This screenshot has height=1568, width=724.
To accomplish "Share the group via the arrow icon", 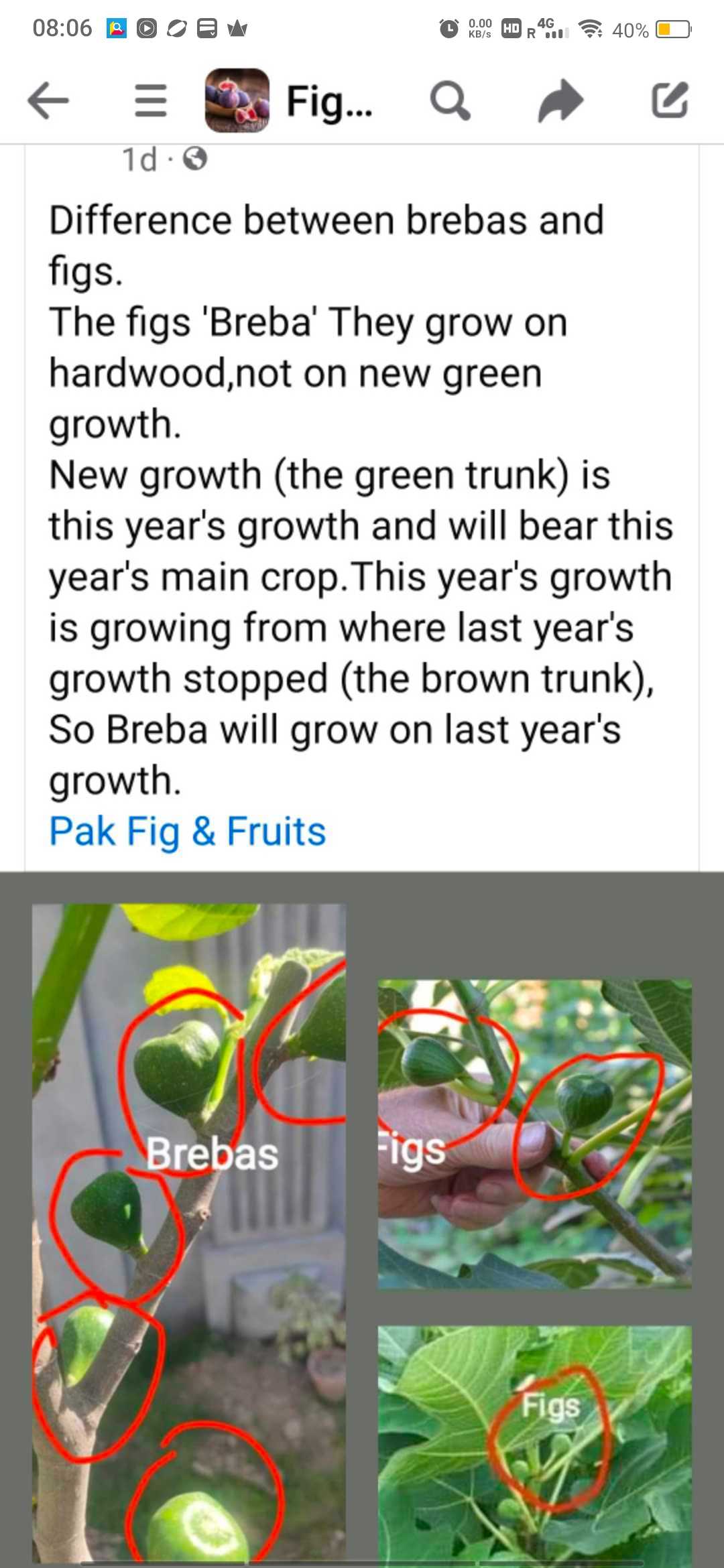I will pos(560,101).
